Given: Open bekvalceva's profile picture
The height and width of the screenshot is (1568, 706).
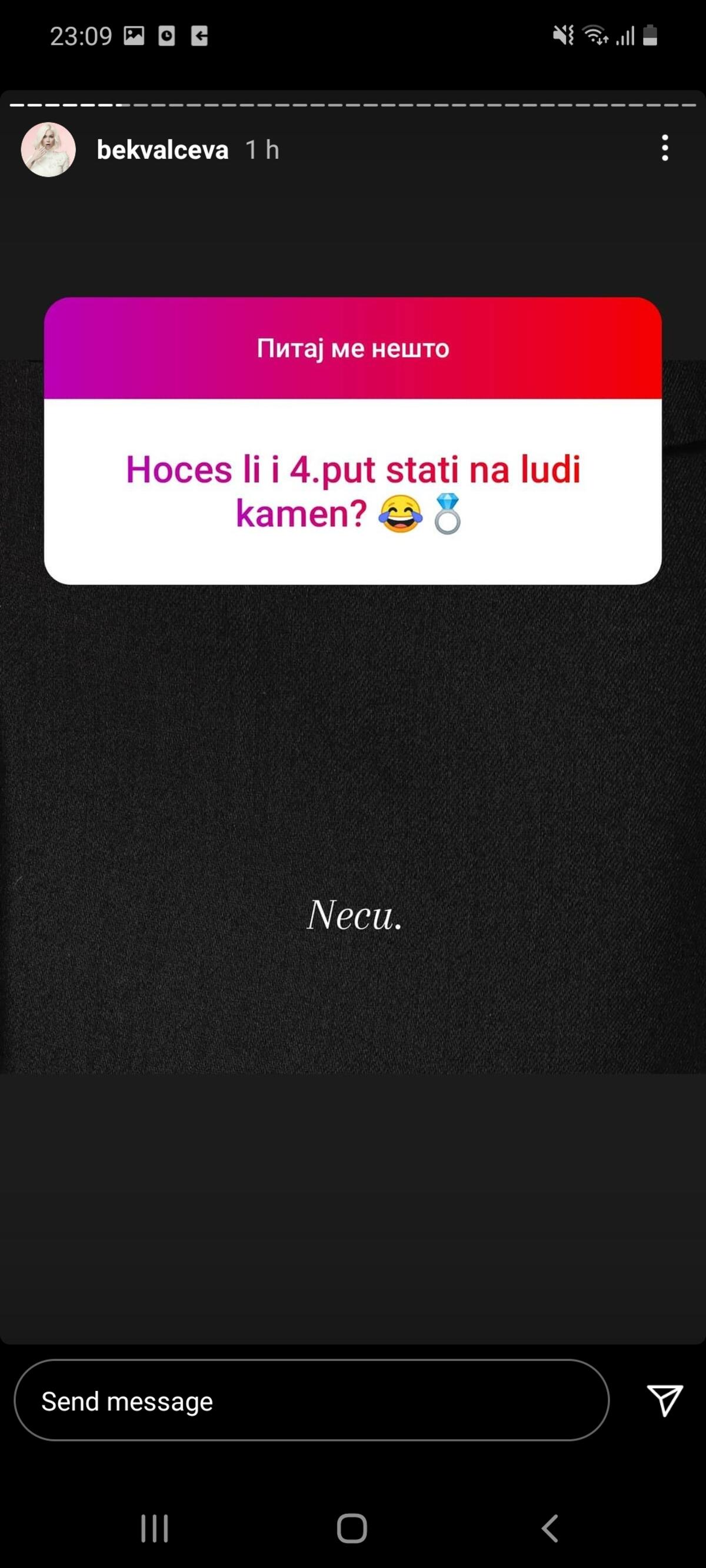Looking at the screenshot, I should click(x=48, y=150).
